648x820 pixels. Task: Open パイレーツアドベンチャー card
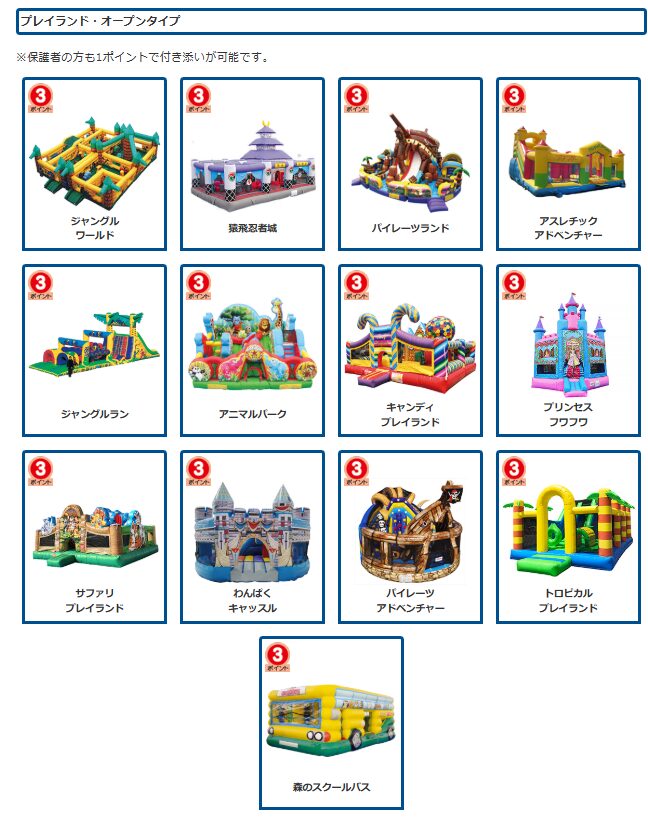click(410, 536)
